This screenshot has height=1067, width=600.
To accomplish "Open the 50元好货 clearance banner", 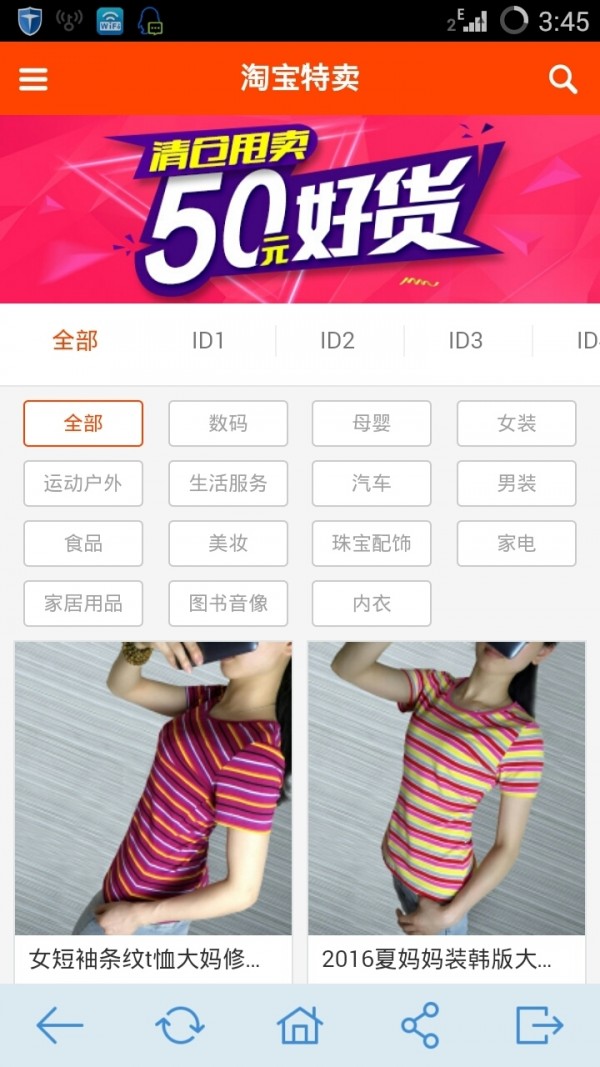I will point(300,209).
